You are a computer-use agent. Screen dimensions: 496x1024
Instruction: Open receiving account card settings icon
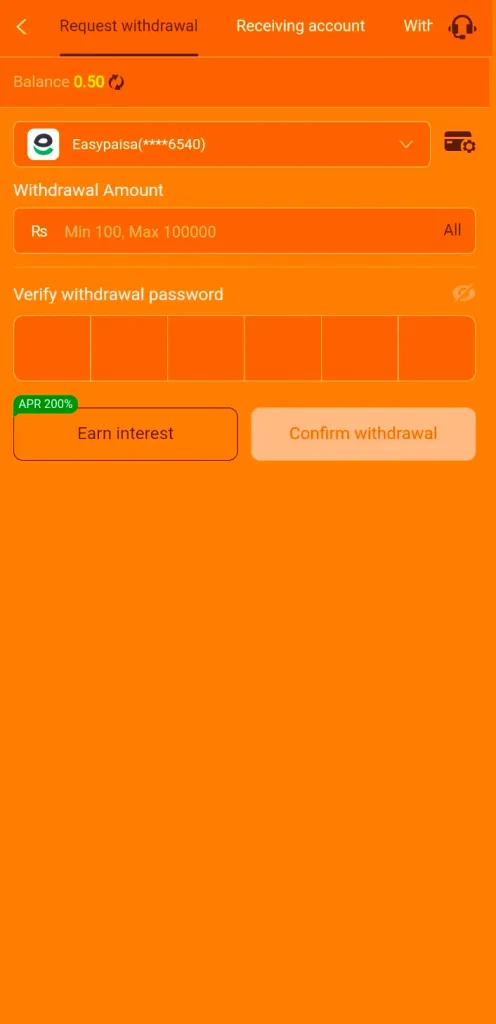[x=459, y=142]
